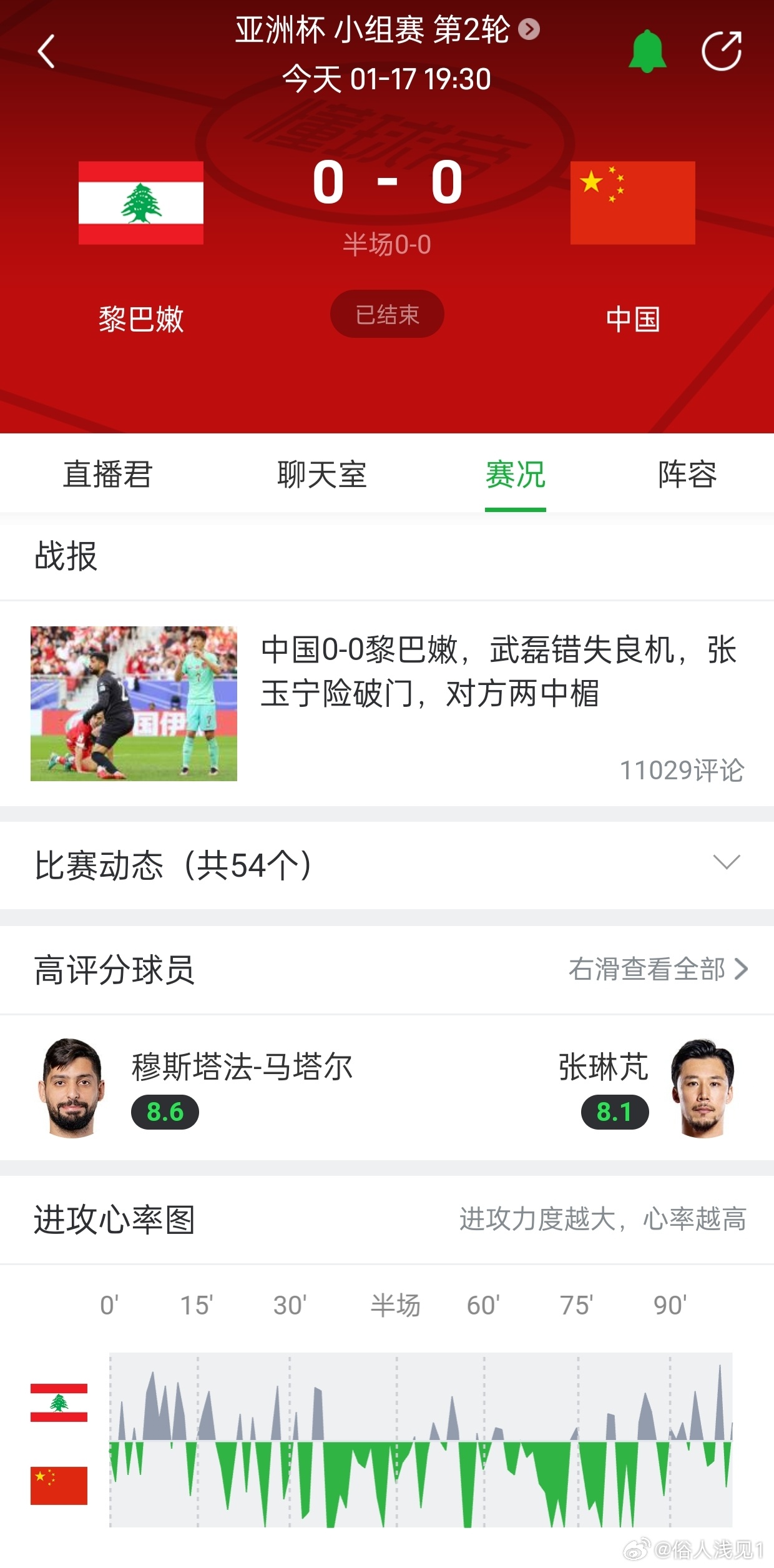
Task: Open the match title chevron next to 第2轮
Action: tap(529, 29)
